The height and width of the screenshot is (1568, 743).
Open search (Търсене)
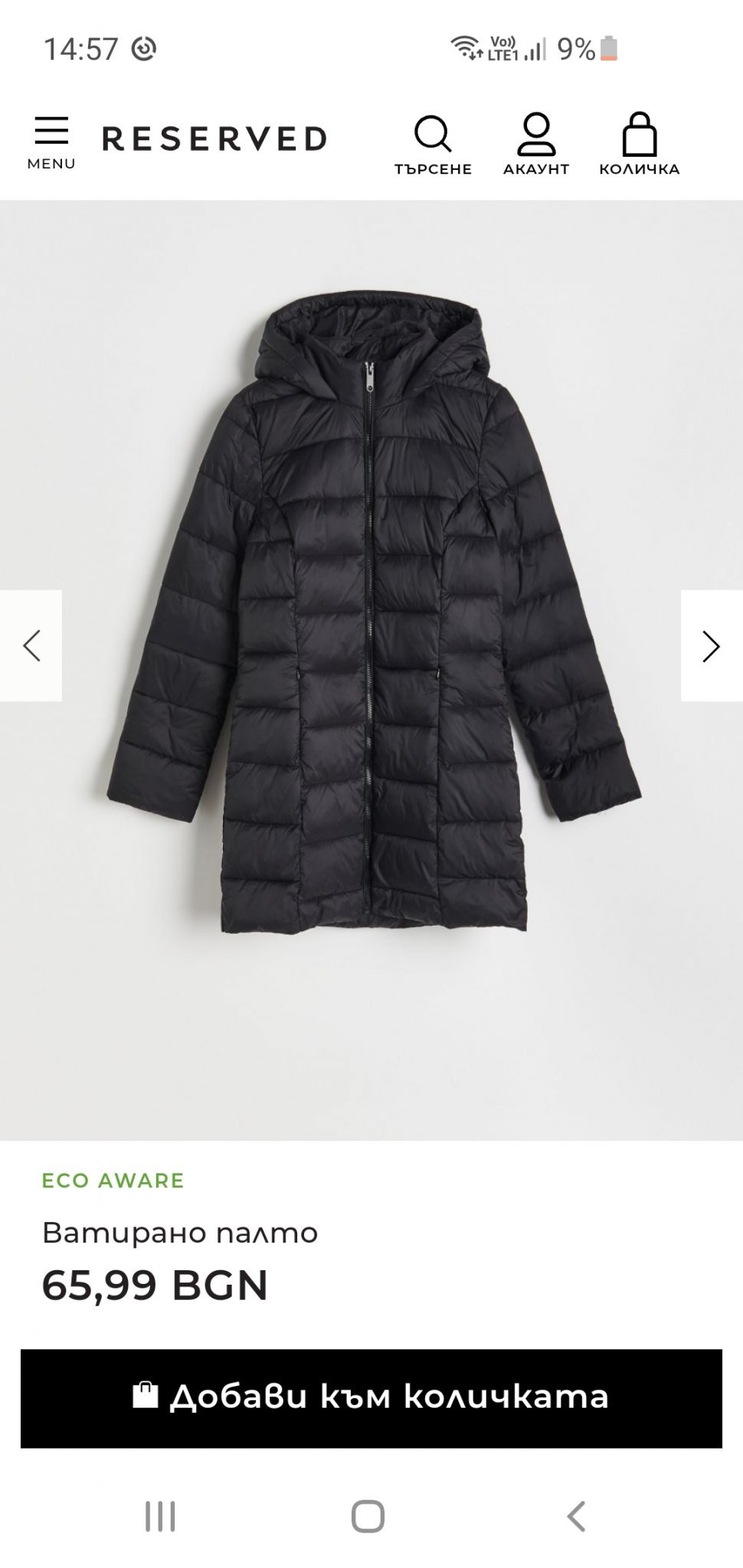[x=433, y=144]
